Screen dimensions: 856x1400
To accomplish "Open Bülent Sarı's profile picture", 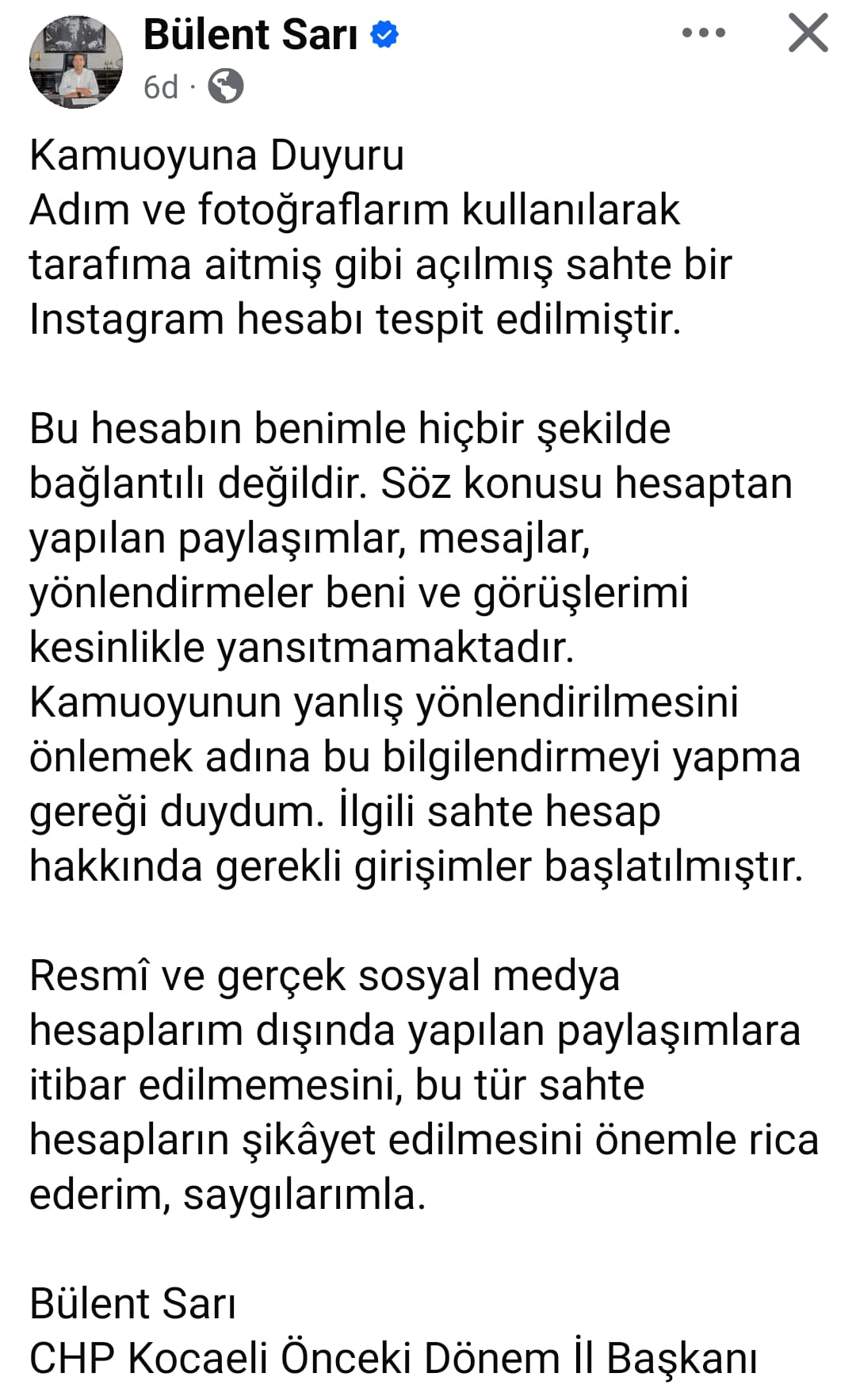I will coord(76,62).
